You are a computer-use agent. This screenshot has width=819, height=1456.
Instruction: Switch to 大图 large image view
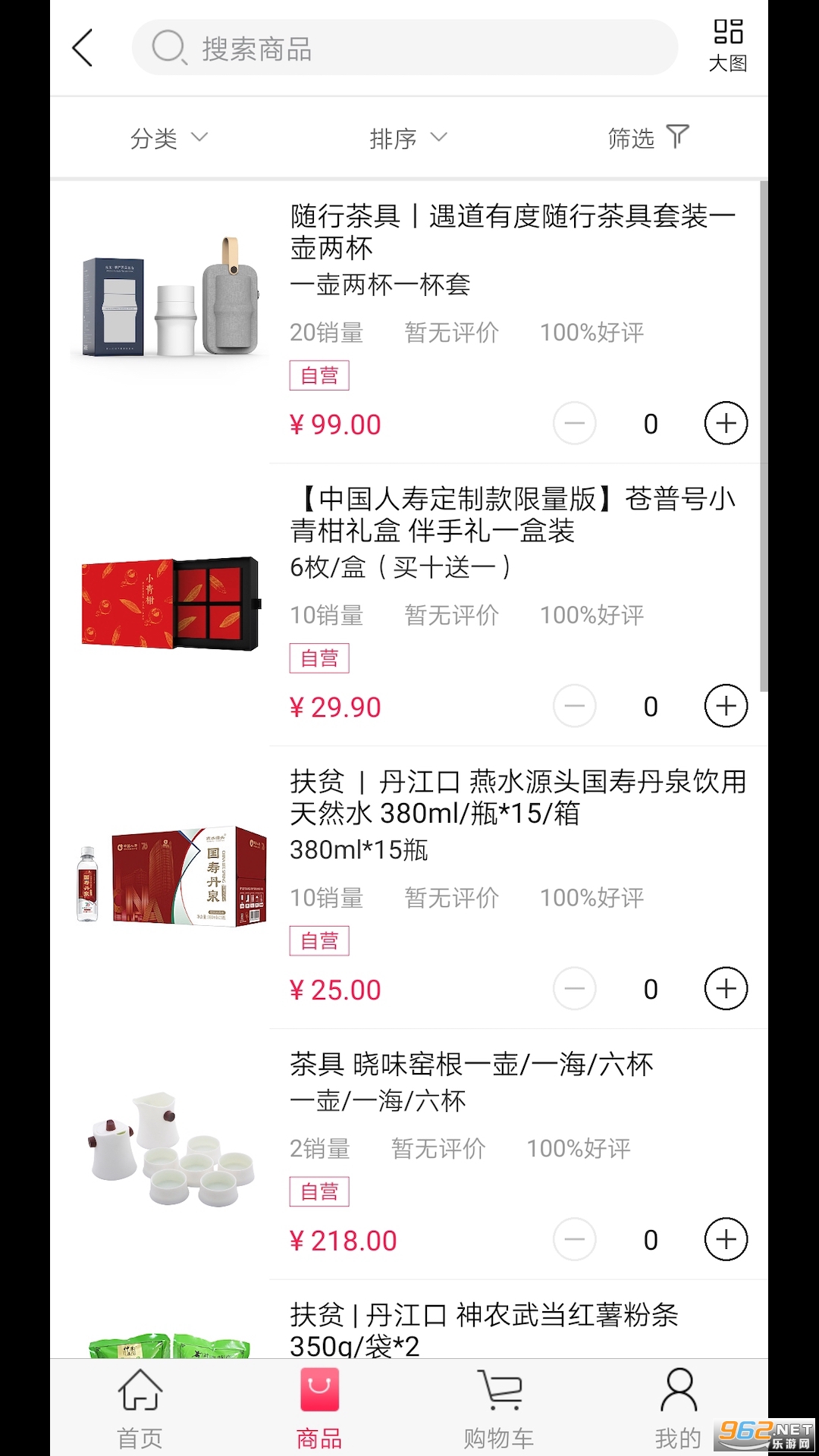pos(727,45)
